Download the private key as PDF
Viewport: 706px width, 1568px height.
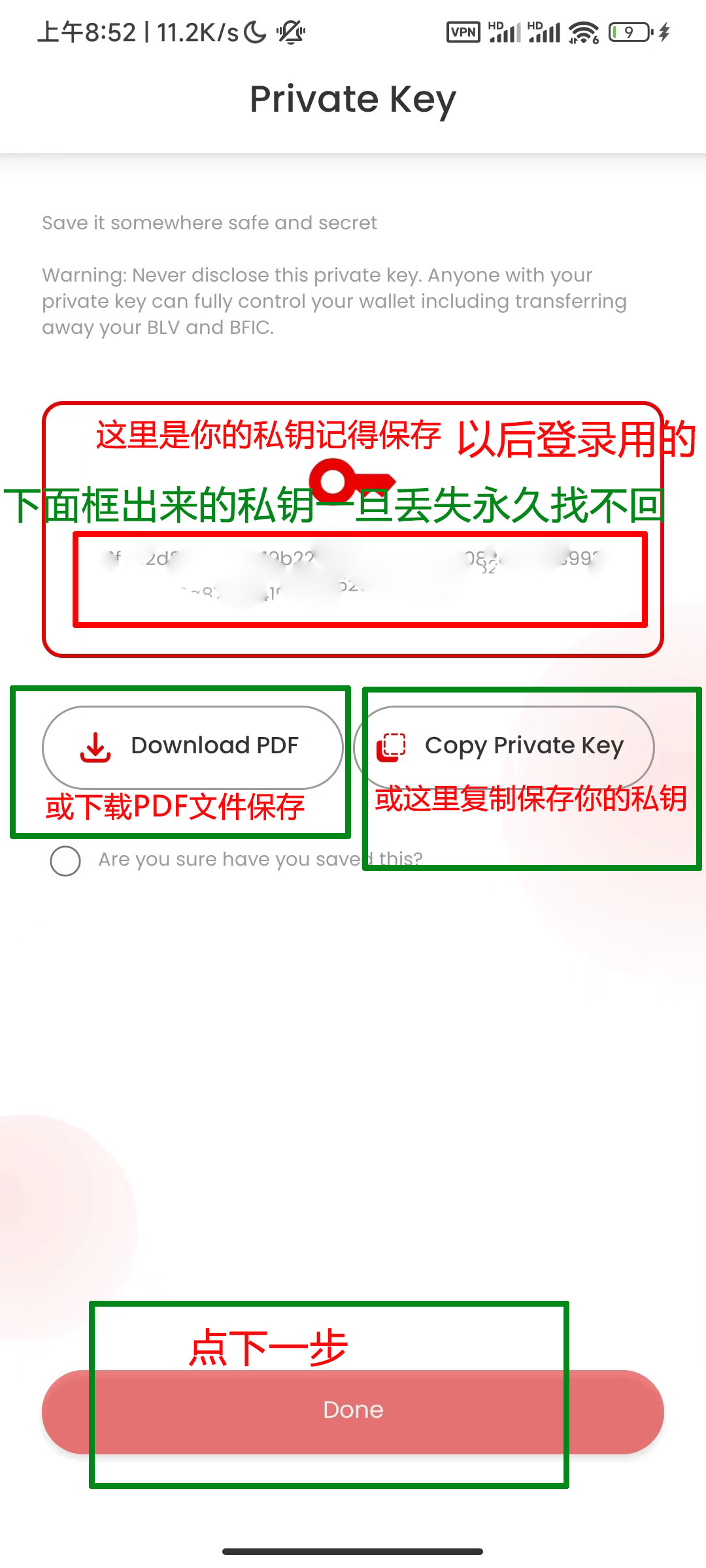(193, 746)
